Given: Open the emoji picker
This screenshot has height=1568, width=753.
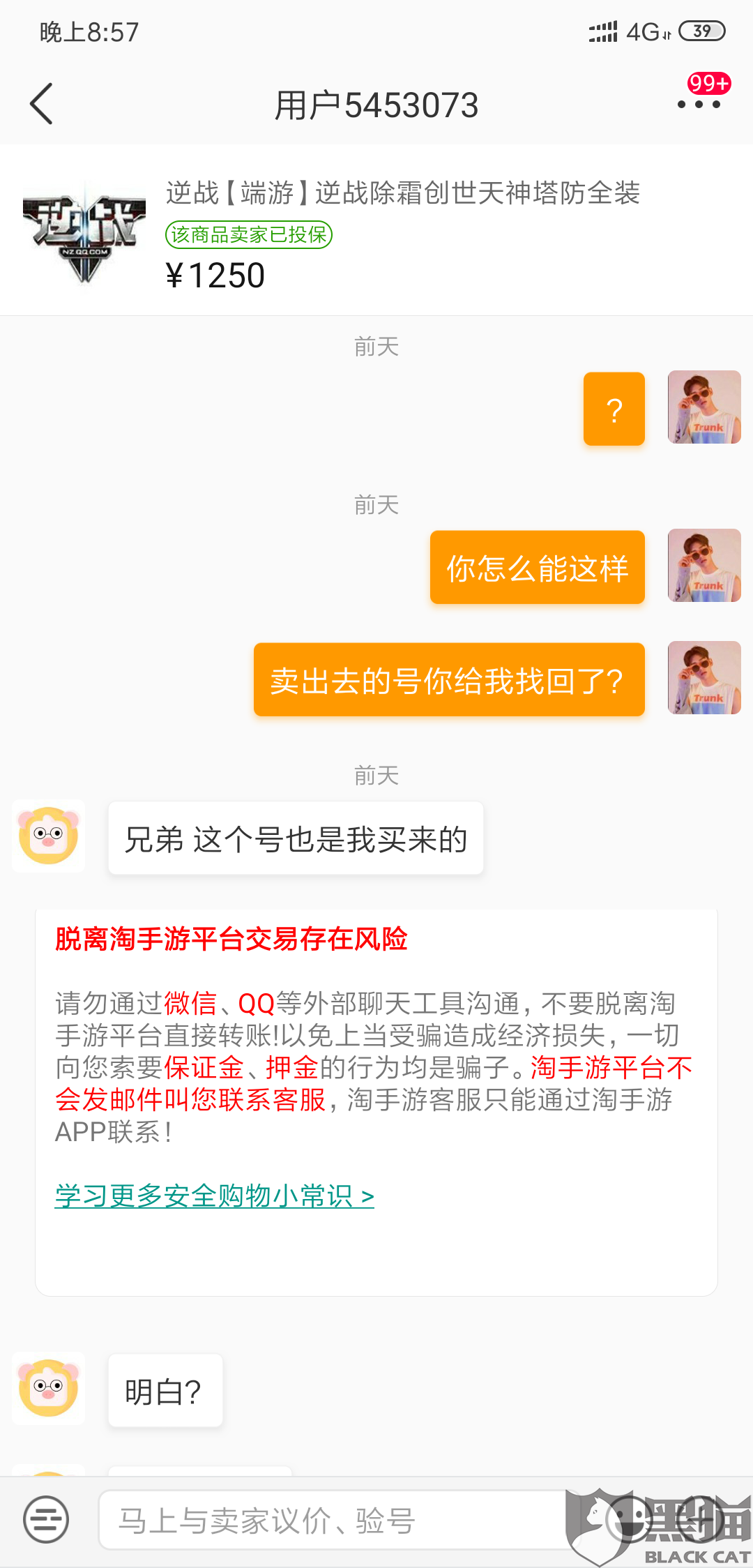Looking at the screenshot, I should pos(630,1519).
